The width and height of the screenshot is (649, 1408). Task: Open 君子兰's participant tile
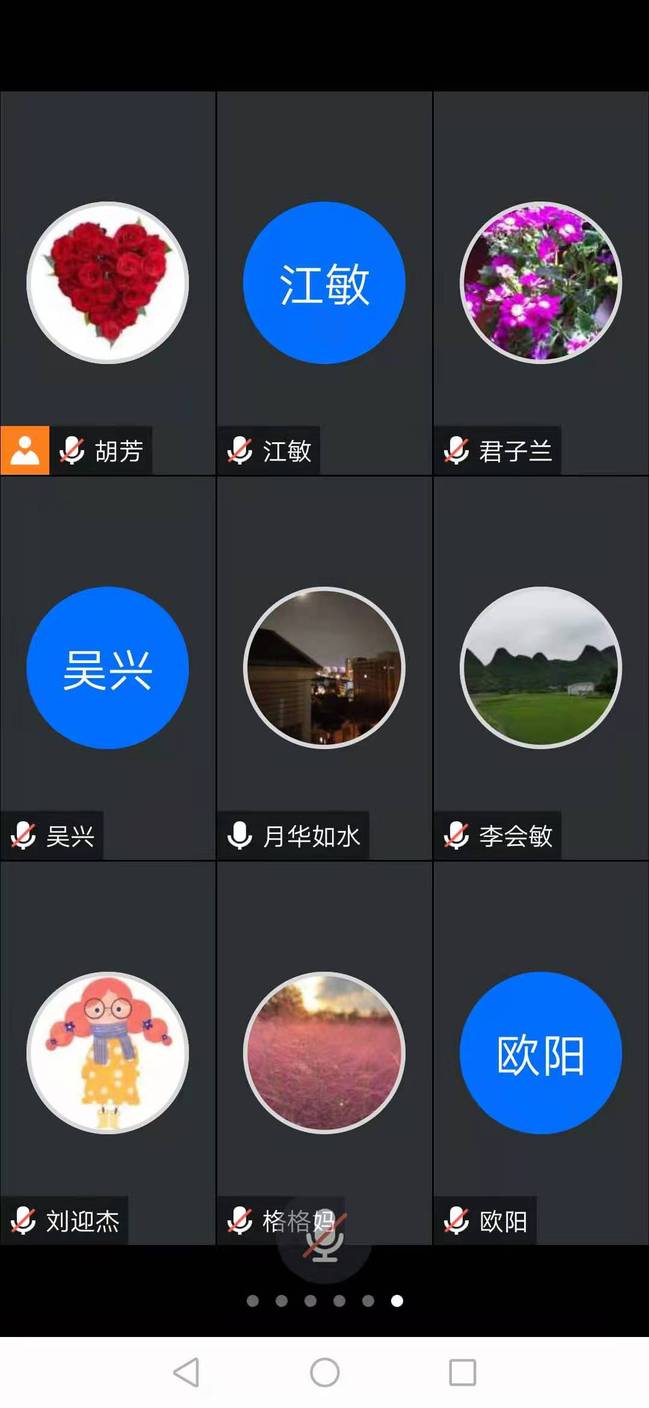coord(540,283)
